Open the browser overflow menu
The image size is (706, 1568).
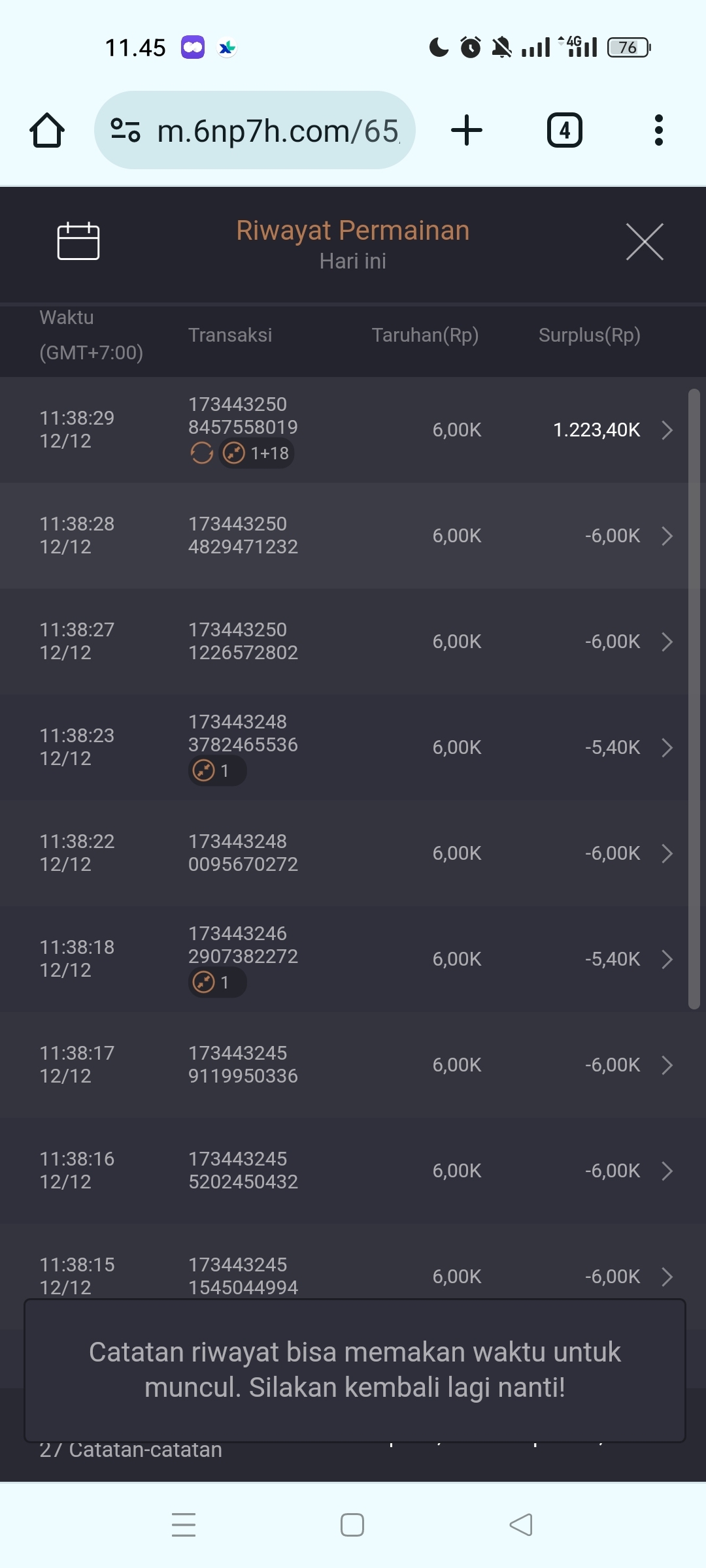658,130
